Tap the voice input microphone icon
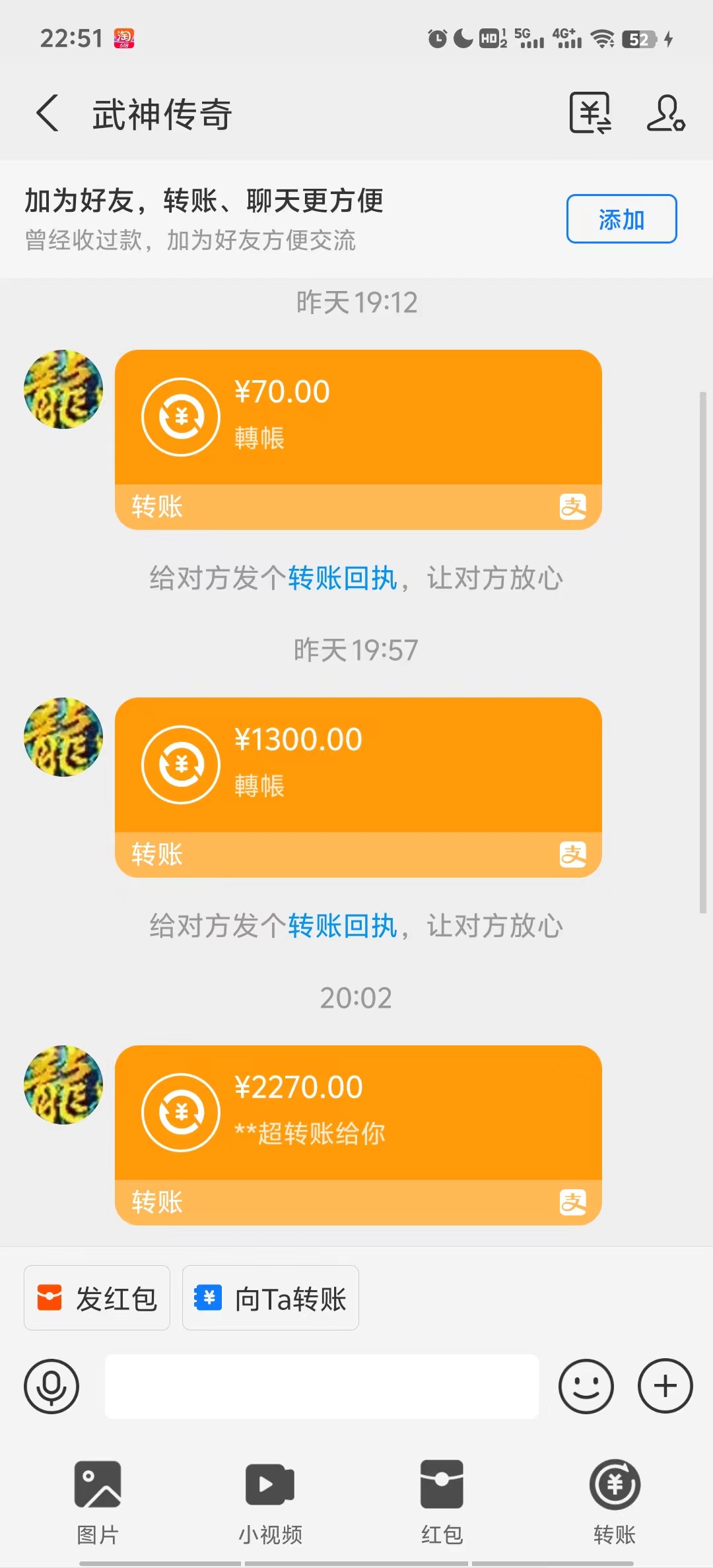This screenshot has width=713, height=1568. (52, 1386)
